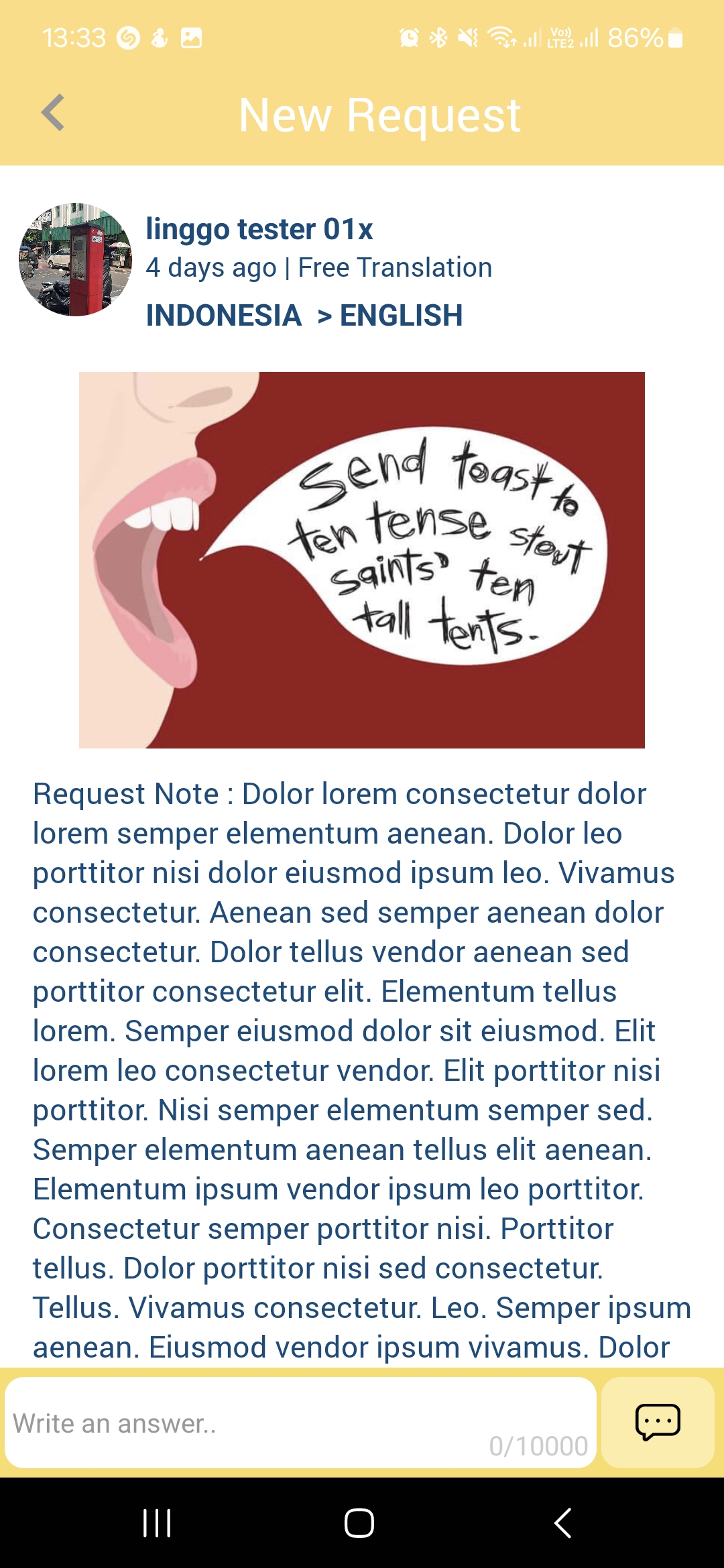Open linggo tester 01x profile picture
The height and width of the screenshot is (1568, 724).
point(76,260)
